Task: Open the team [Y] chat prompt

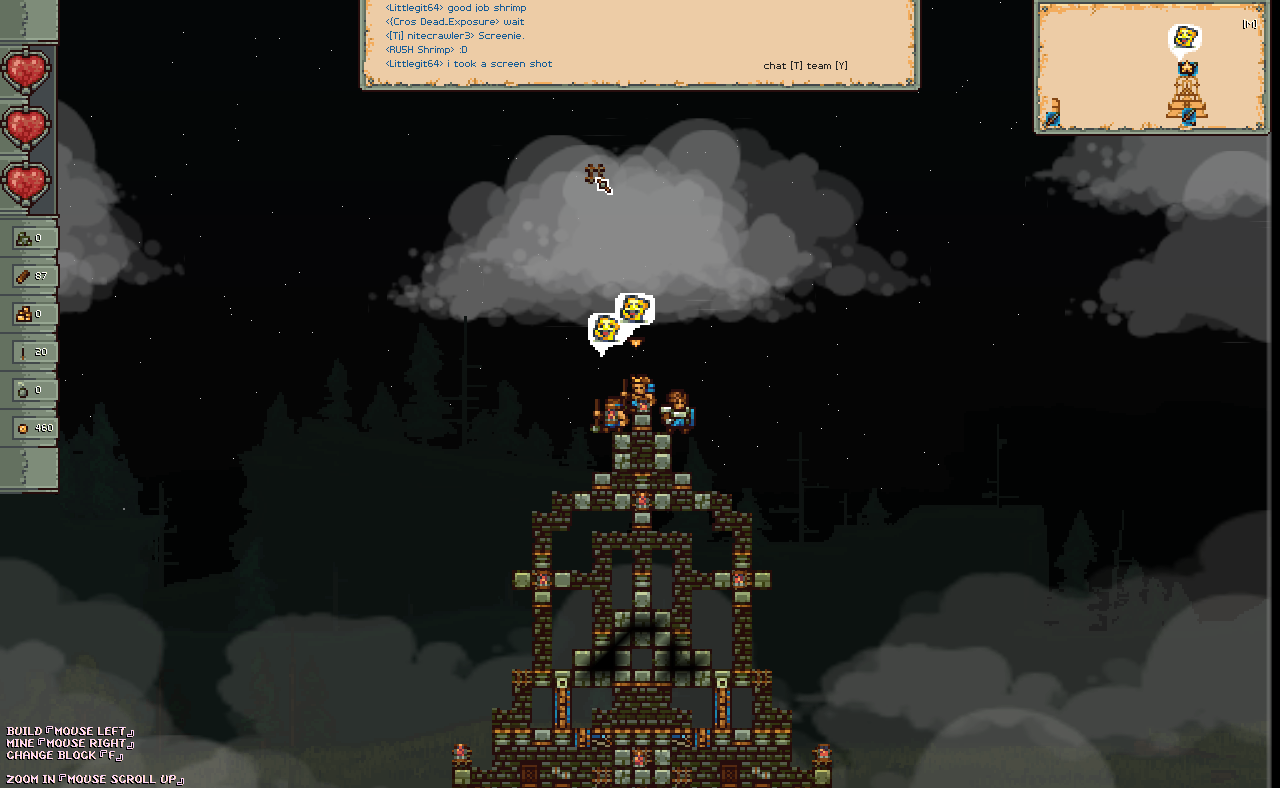Action: click(828, 66)
